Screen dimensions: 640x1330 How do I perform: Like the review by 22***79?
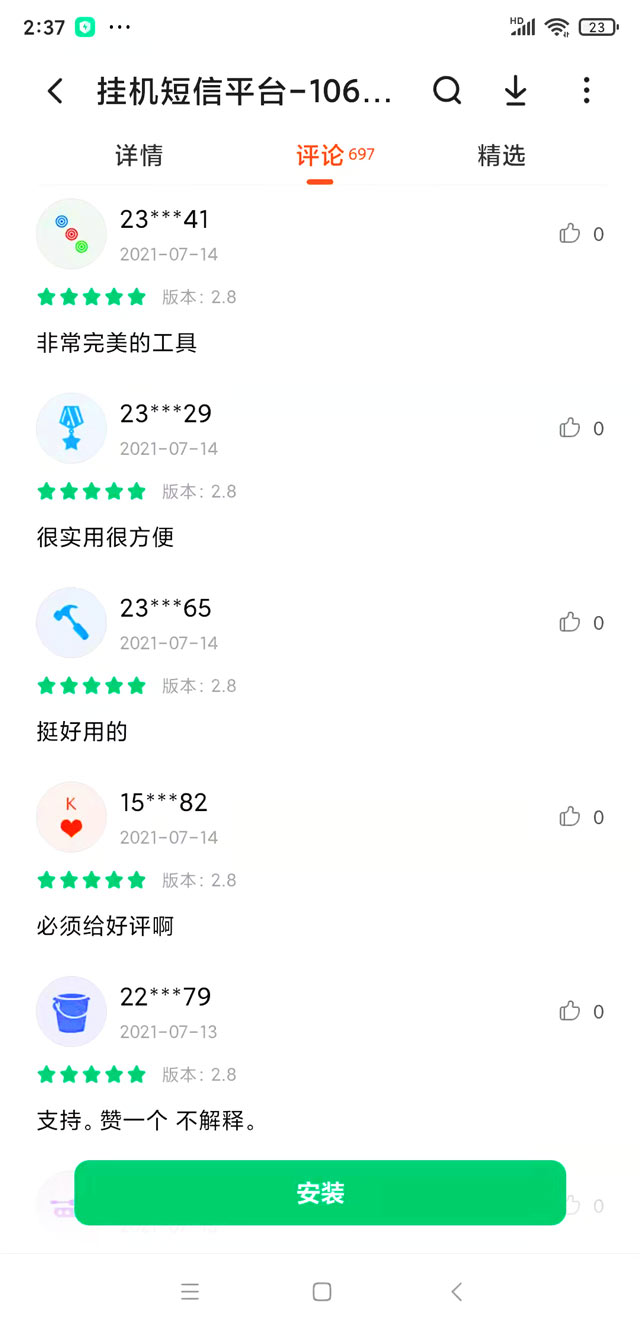coord(570,1011)
